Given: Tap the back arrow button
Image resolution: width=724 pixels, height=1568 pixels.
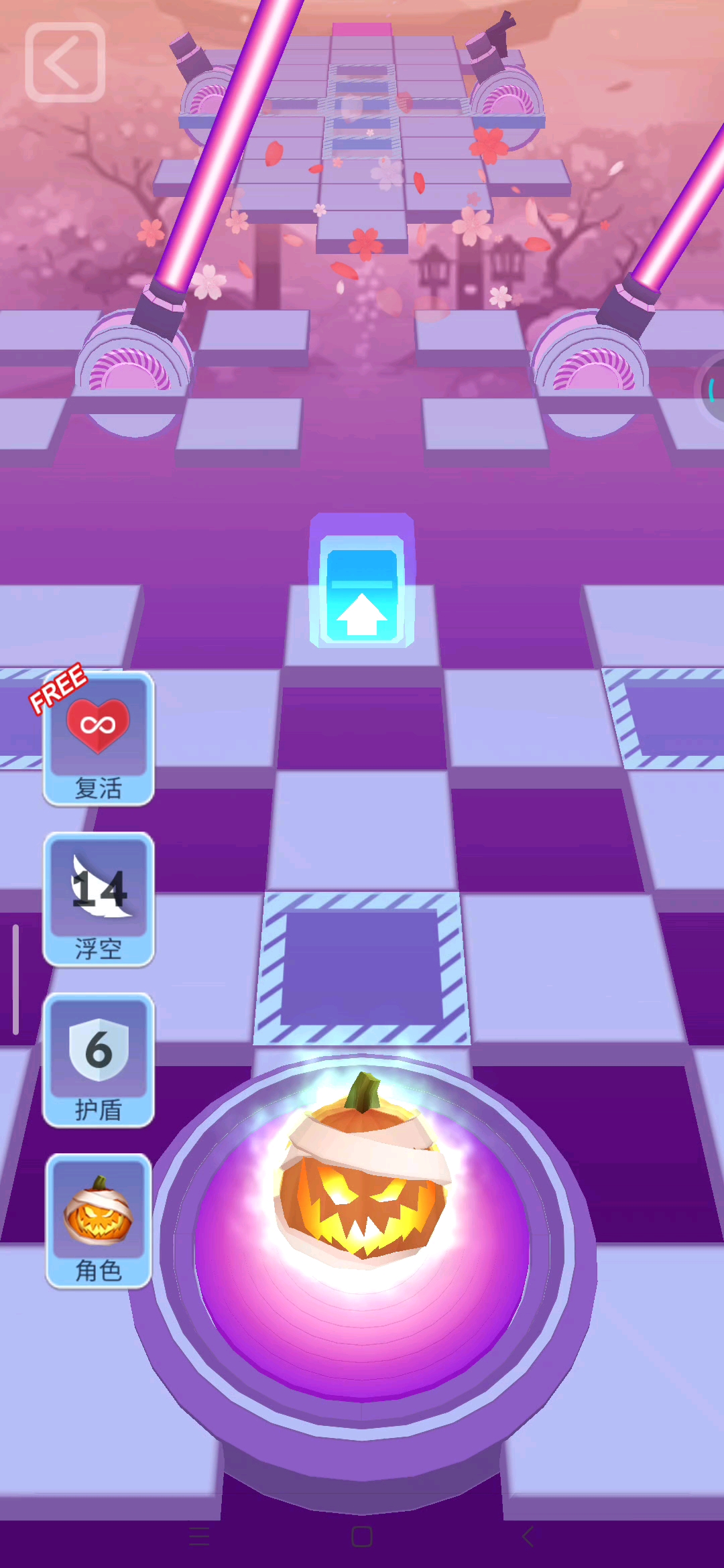Looking at the screenshot, I should (65, 62).
